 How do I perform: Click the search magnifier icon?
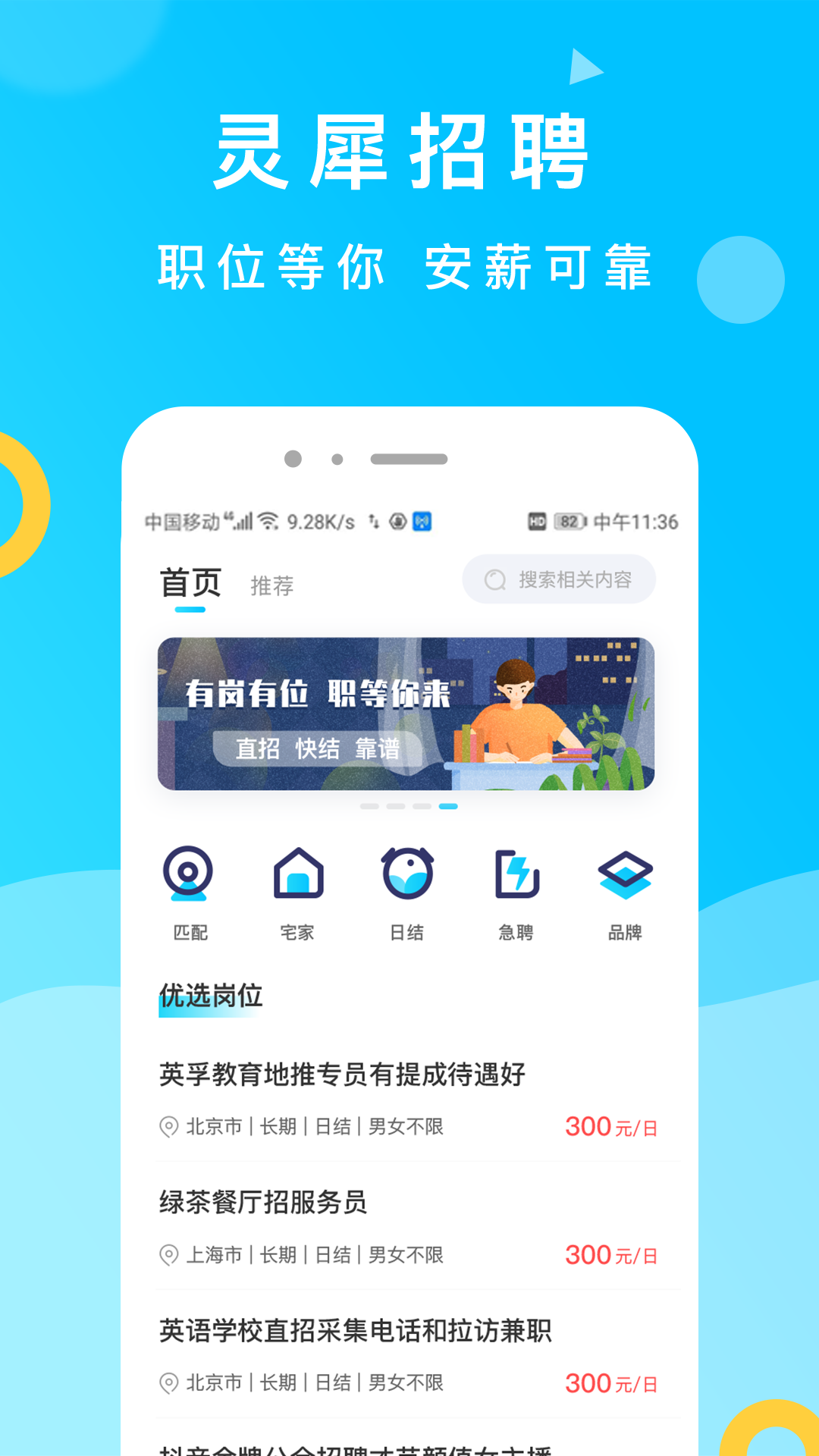tap(495, 579)
